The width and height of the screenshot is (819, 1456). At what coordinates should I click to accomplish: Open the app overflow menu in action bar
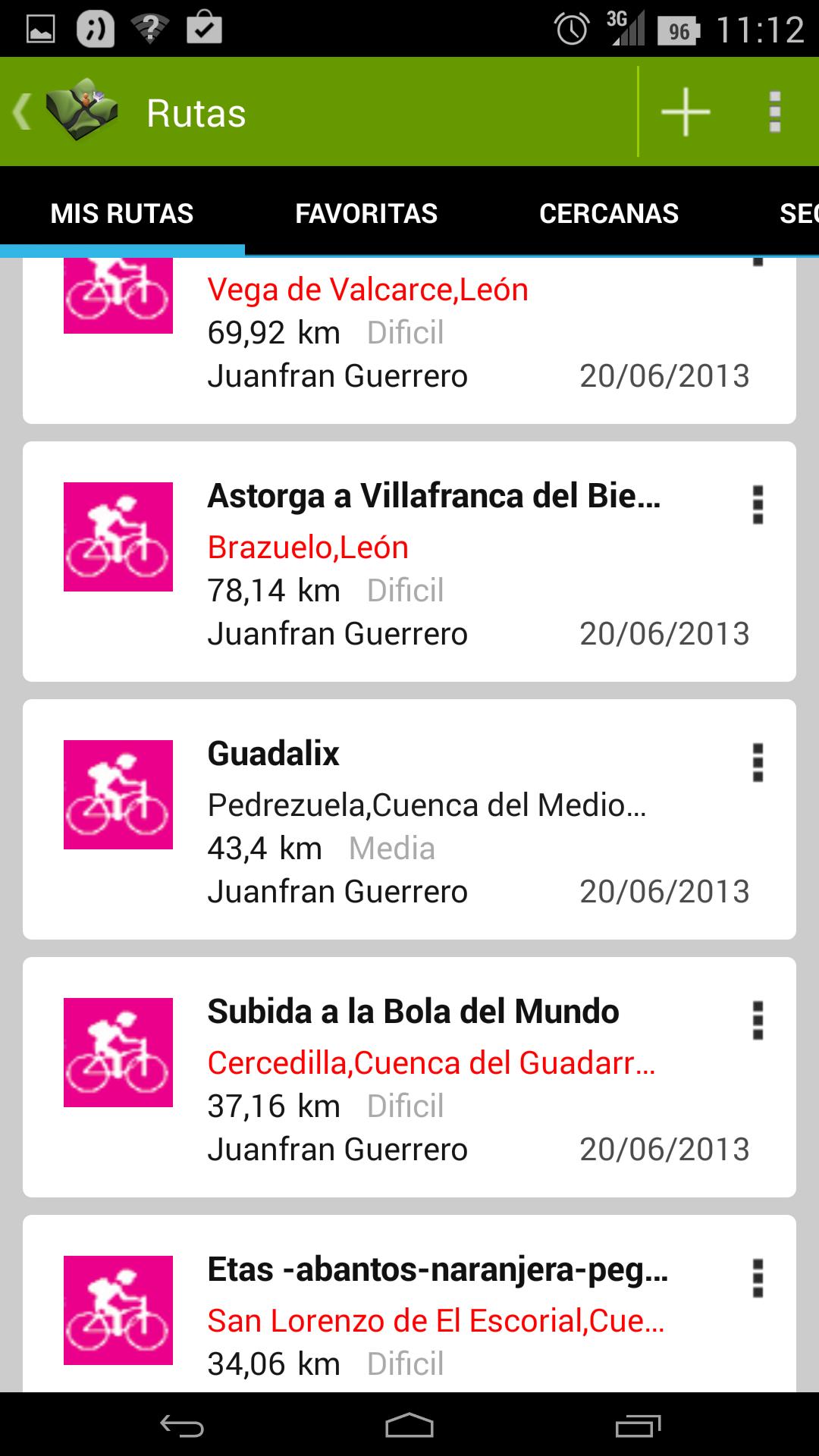point(774,111)
